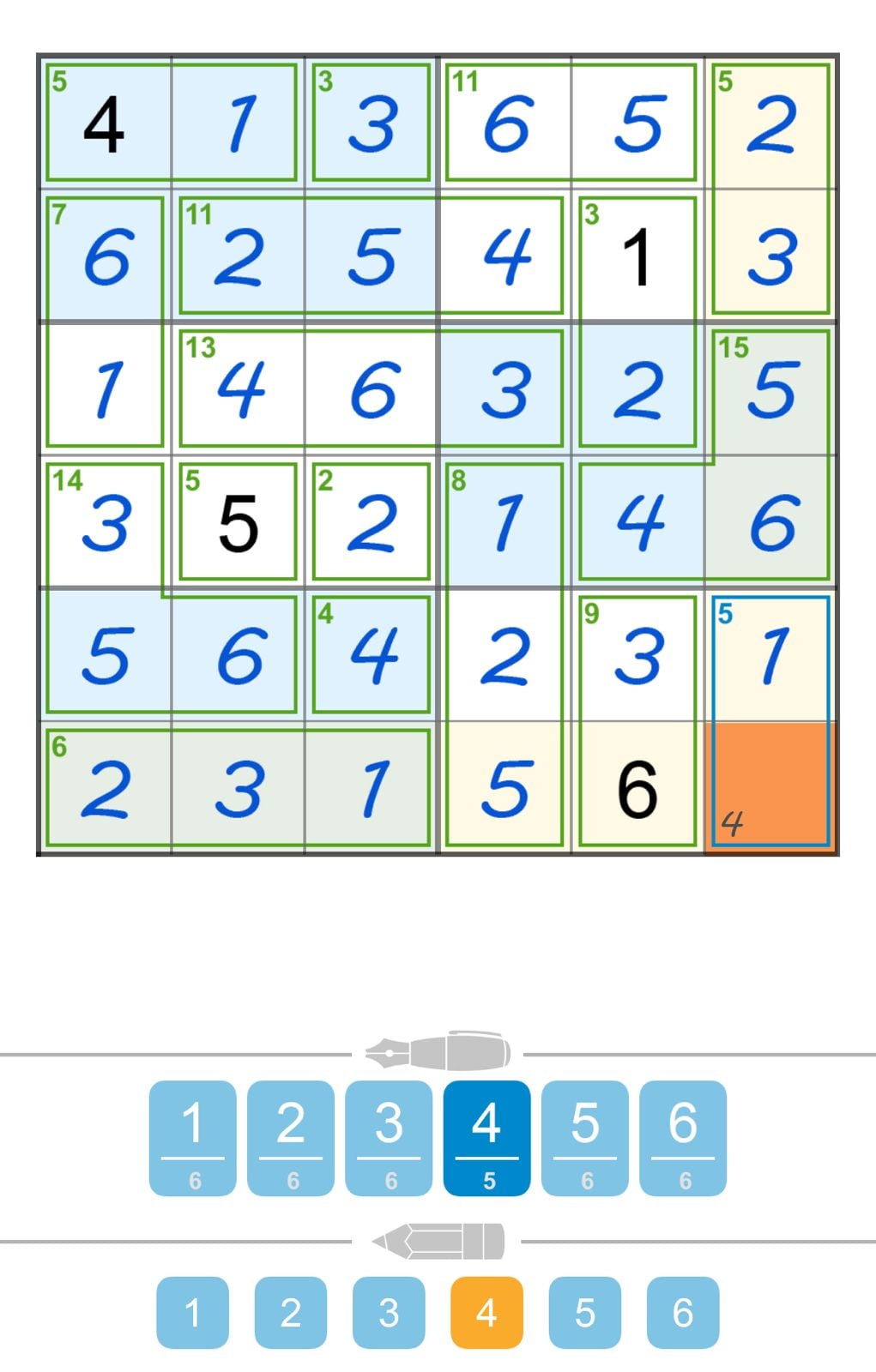Toggle pencil-mark digit 5 key
The height and width of the screenshot is (1372, 876).
pos(583,1311)
